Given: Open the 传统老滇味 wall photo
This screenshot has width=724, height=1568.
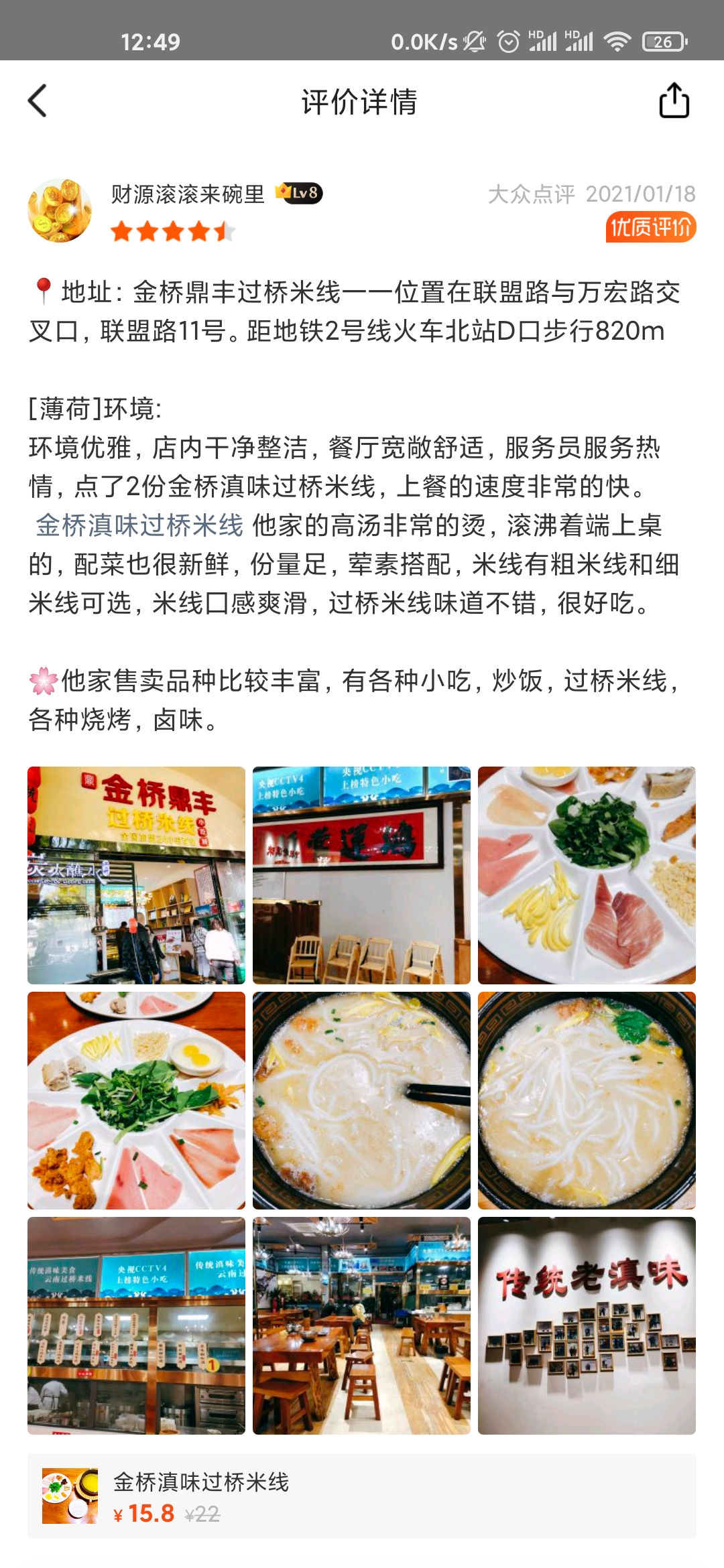Looking at the screenshot, I should coord(587,1325).
